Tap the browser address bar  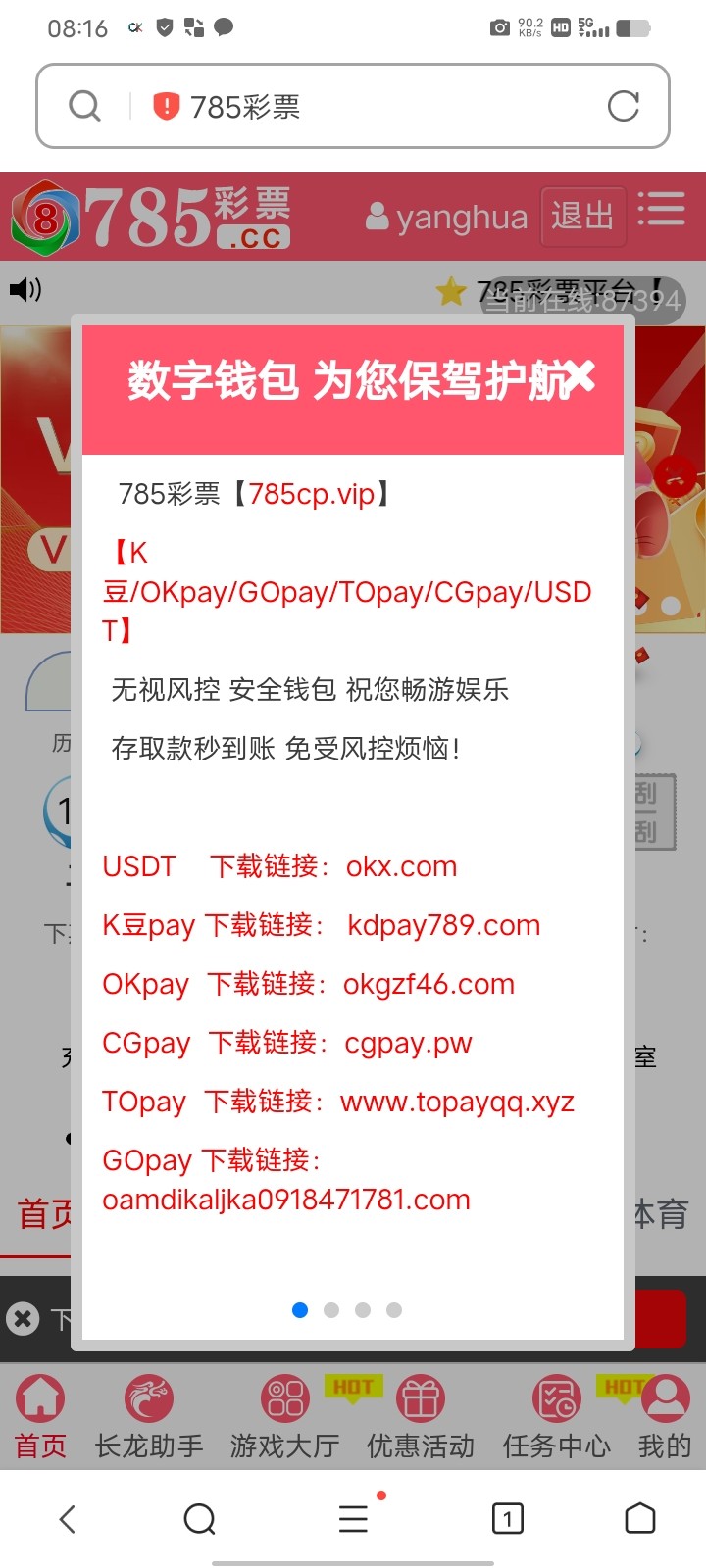point(353,106)
